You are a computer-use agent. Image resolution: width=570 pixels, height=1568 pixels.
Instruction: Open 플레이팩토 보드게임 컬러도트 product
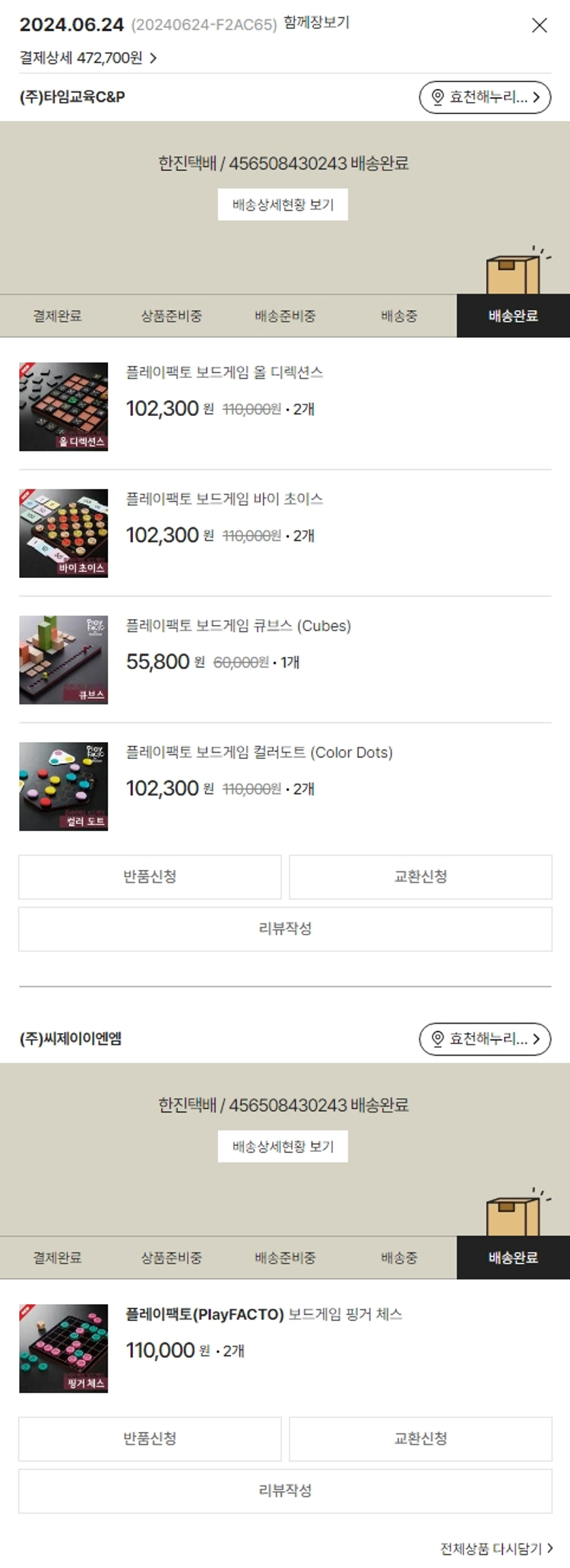coord(258,752)
